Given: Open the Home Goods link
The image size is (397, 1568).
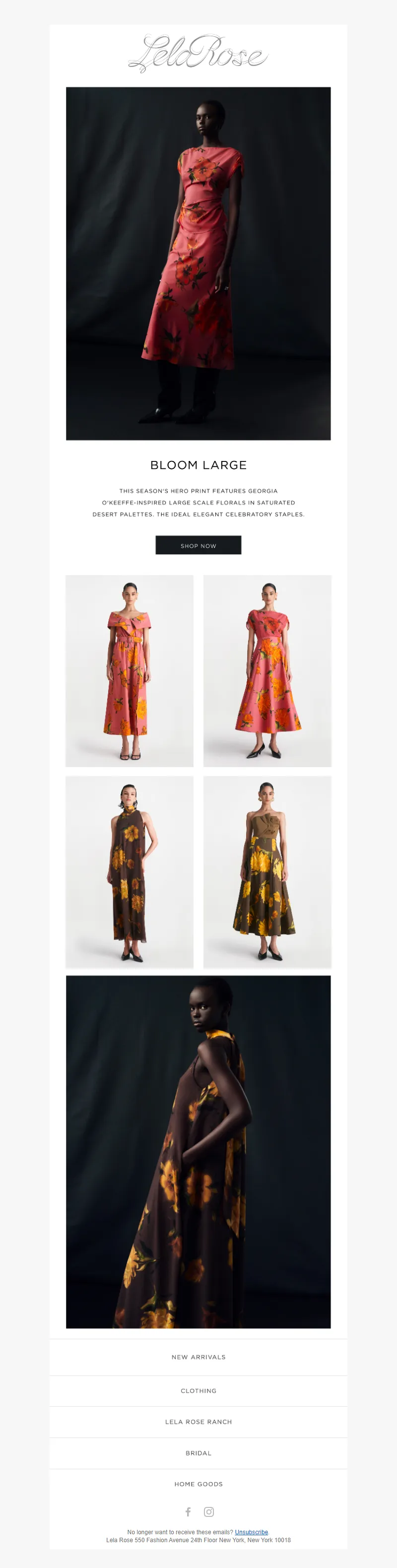Looking at the screenshot, I should [x=198, y=1483].
